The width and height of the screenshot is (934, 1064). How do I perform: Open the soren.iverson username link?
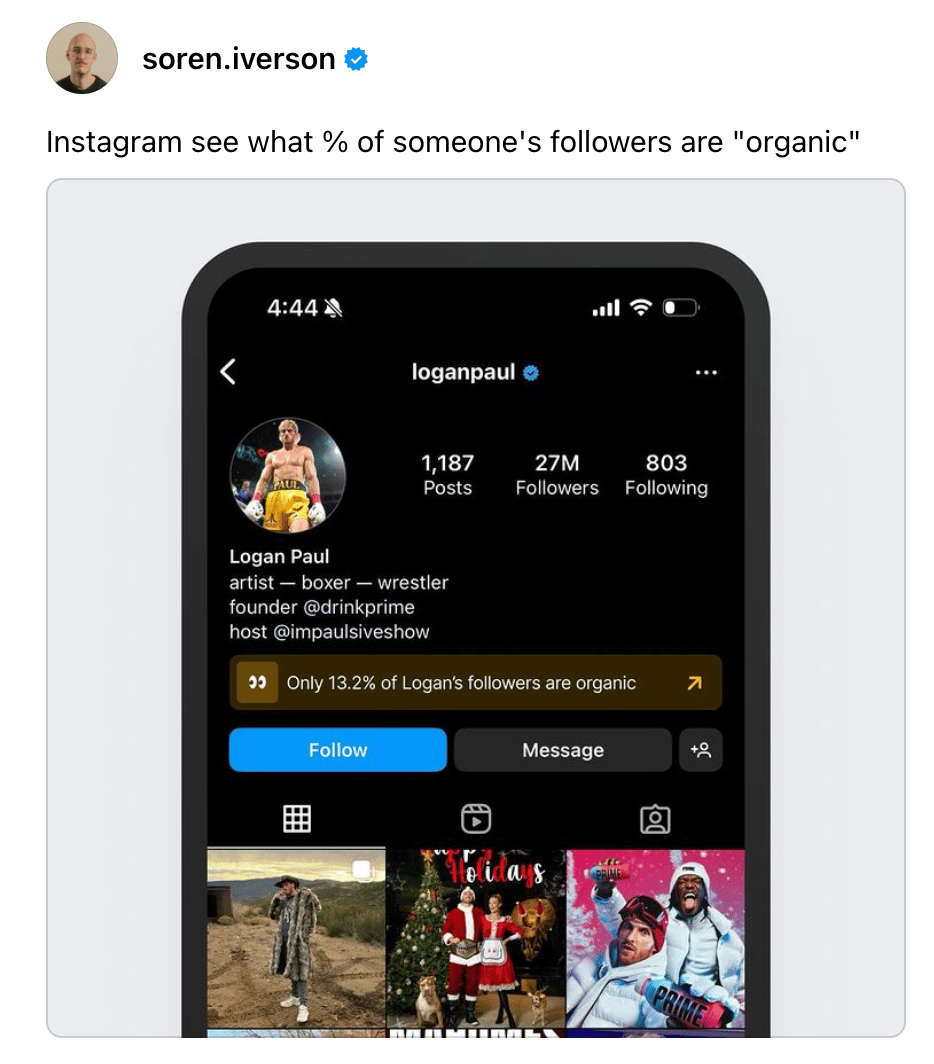(x=238, y=59)
